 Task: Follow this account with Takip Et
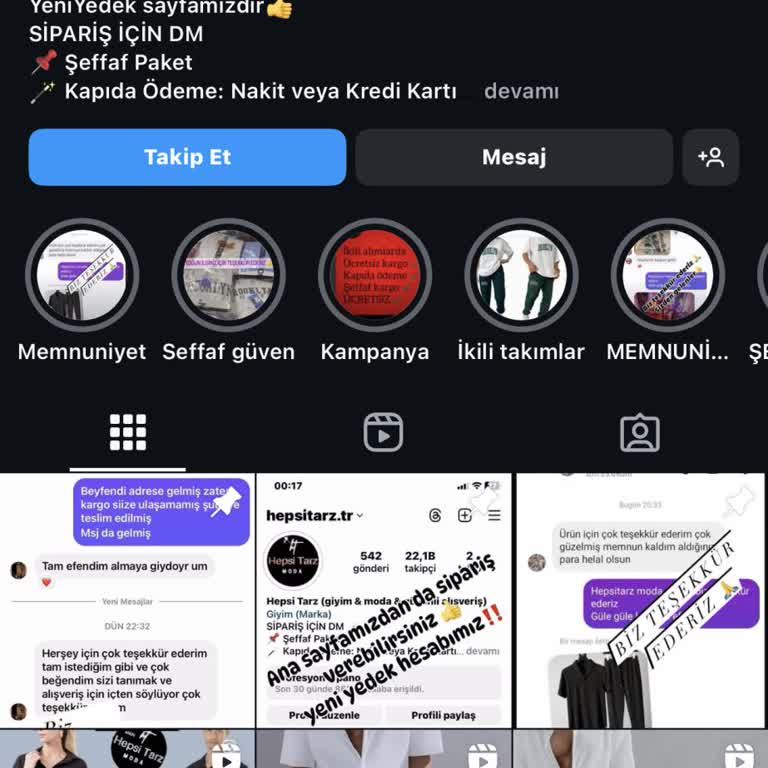(187, 157)
